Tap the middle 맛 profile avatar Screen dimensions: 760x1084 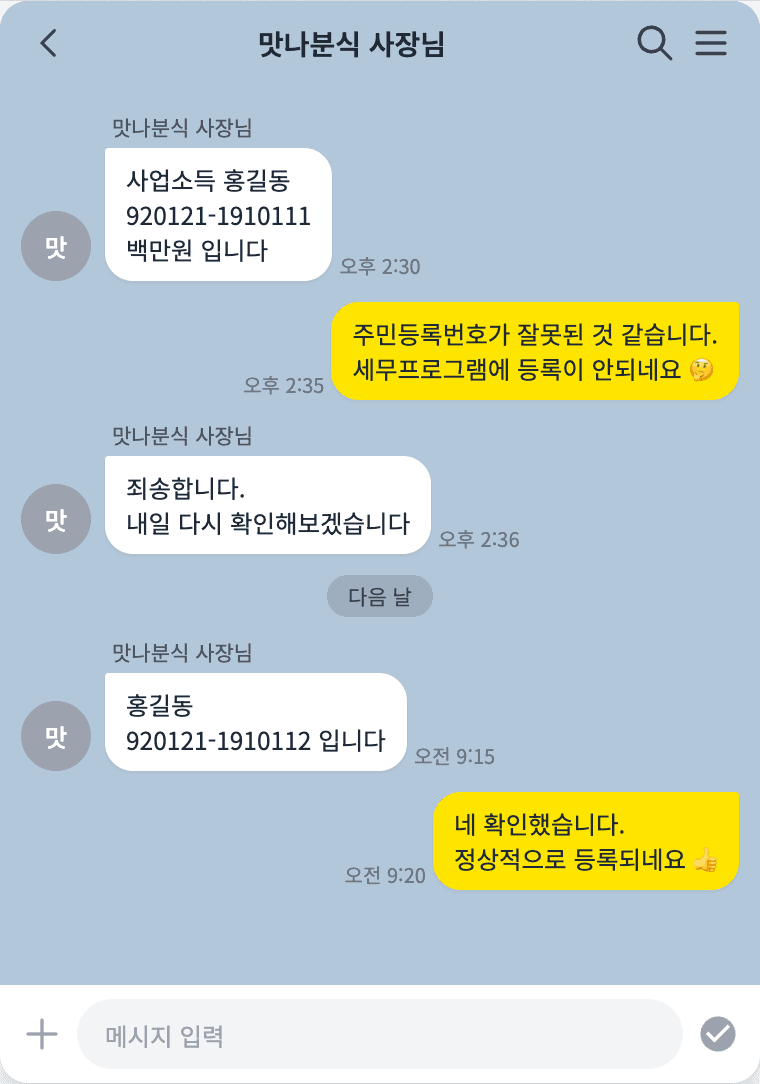tap(55, 519)
